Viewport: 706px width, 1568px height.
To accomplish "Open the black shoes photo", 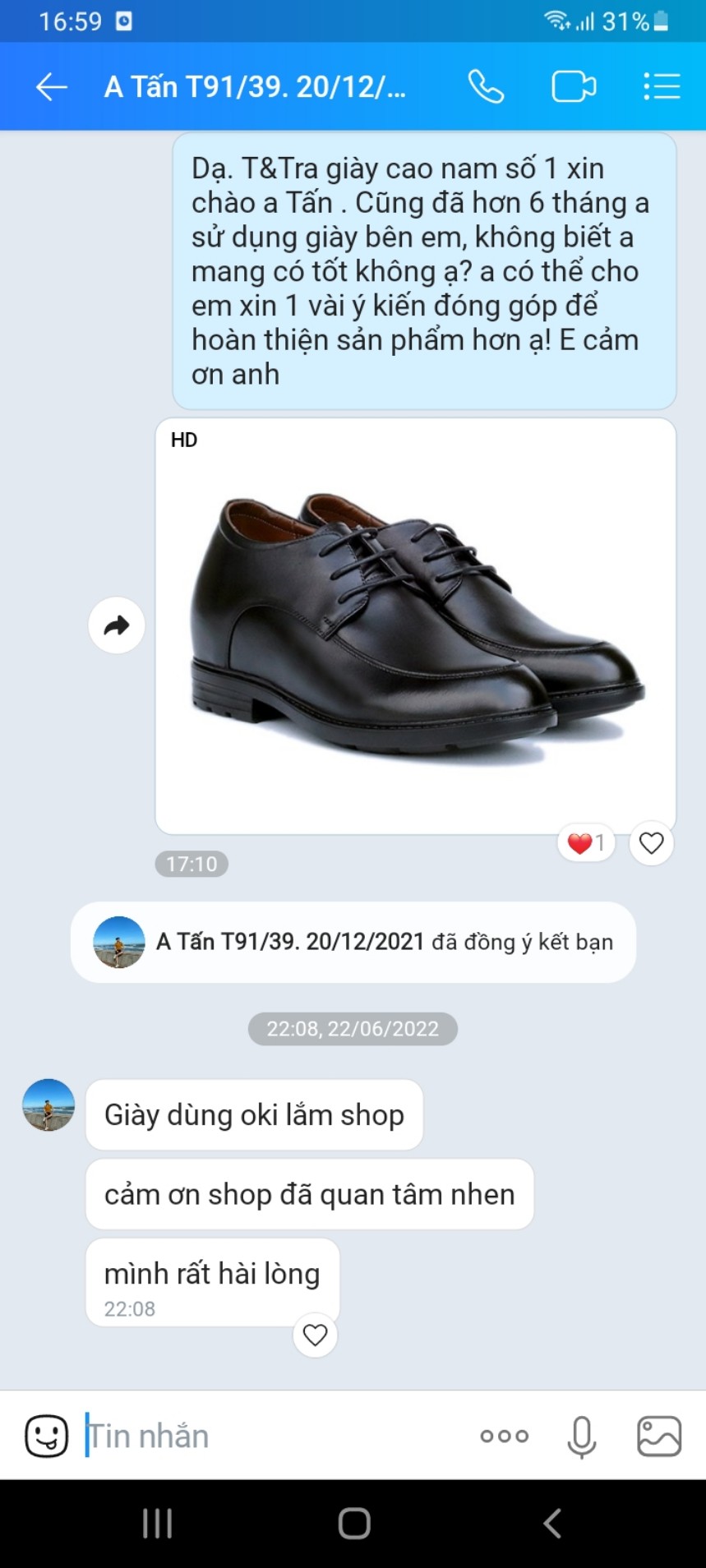I will [x=415, y=625].
